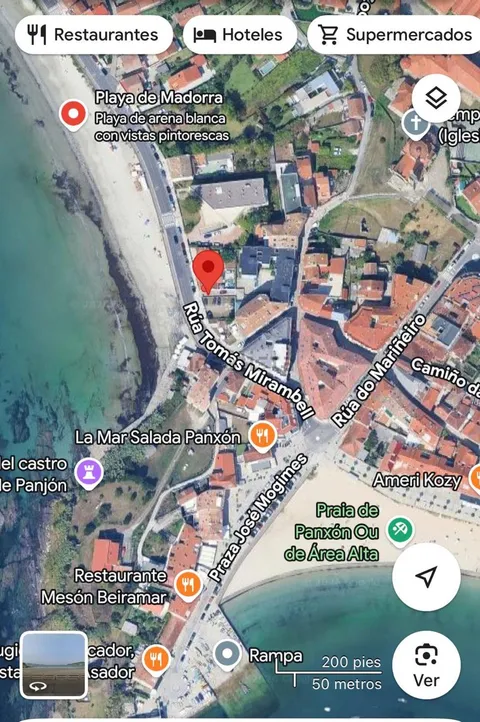The height and width of the screenshot is (722, 480).
Task: Tap the castro de Panjón landmark pin
Action: pos(89,474)
